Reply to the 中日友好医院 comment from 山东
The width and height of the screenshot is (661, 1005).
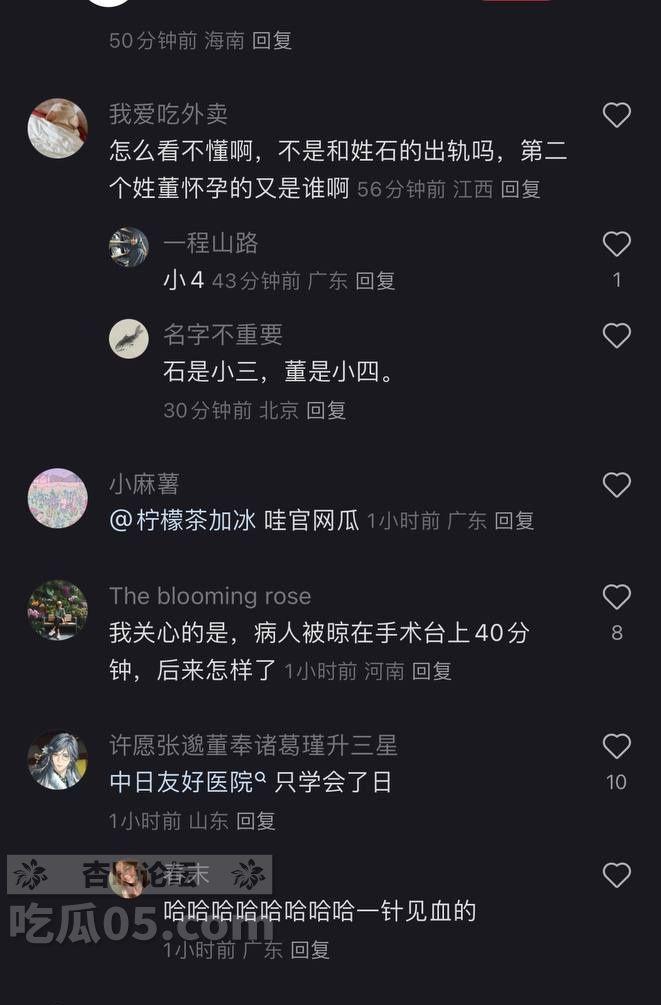[x=255, y=821]
